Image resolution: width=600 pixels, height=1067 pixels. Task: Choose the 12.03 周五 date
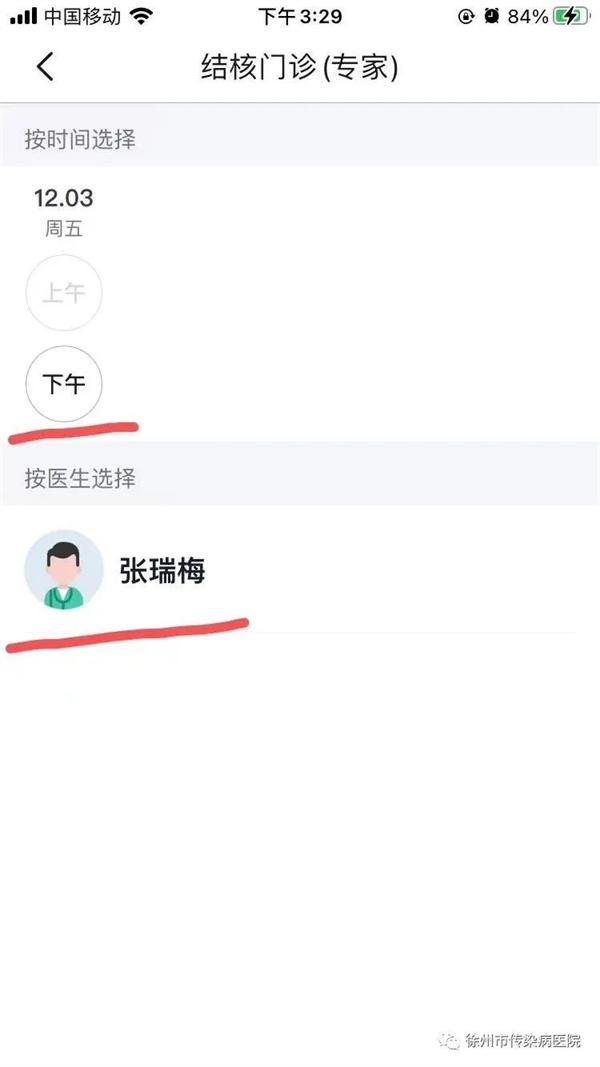(63, 211)
